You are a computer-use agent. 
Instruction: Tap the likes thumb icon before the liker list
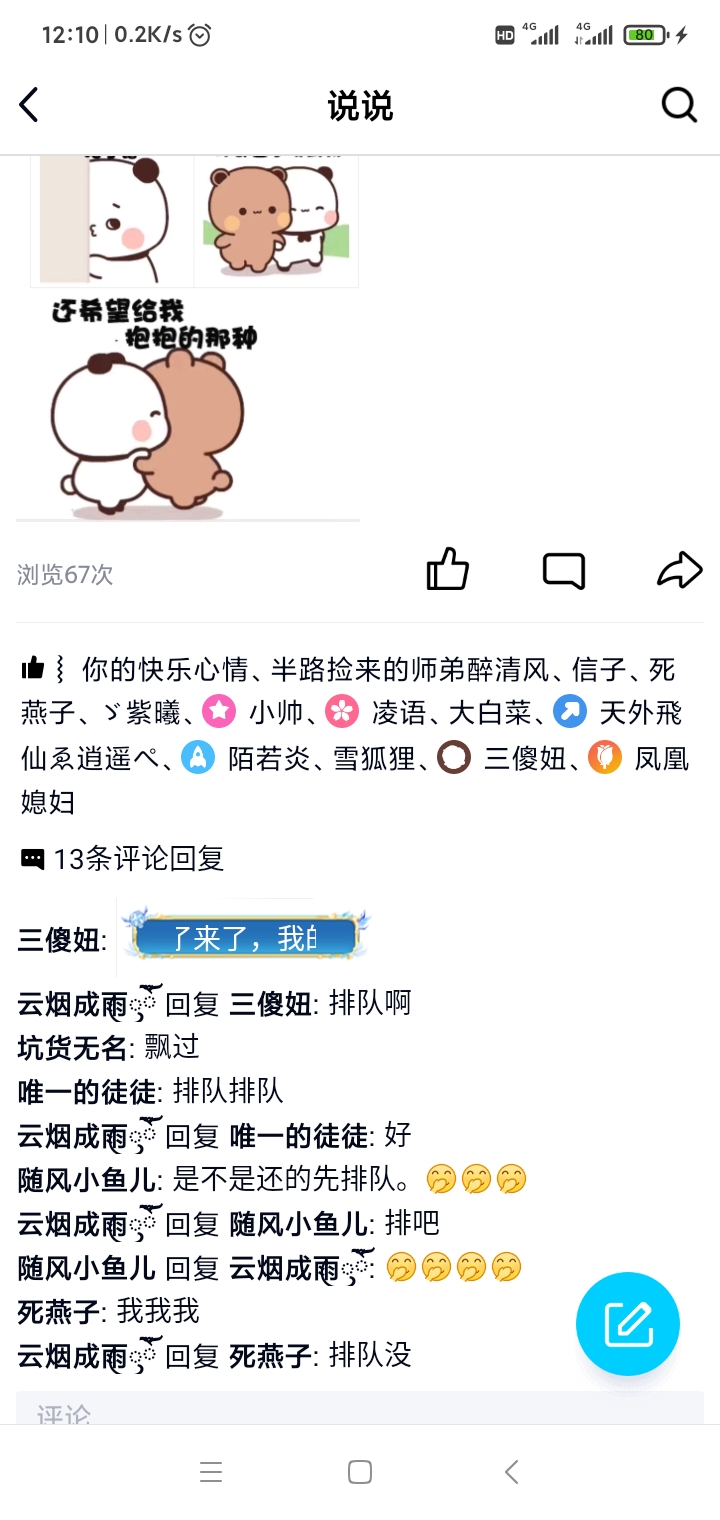[x=32, y=665]
